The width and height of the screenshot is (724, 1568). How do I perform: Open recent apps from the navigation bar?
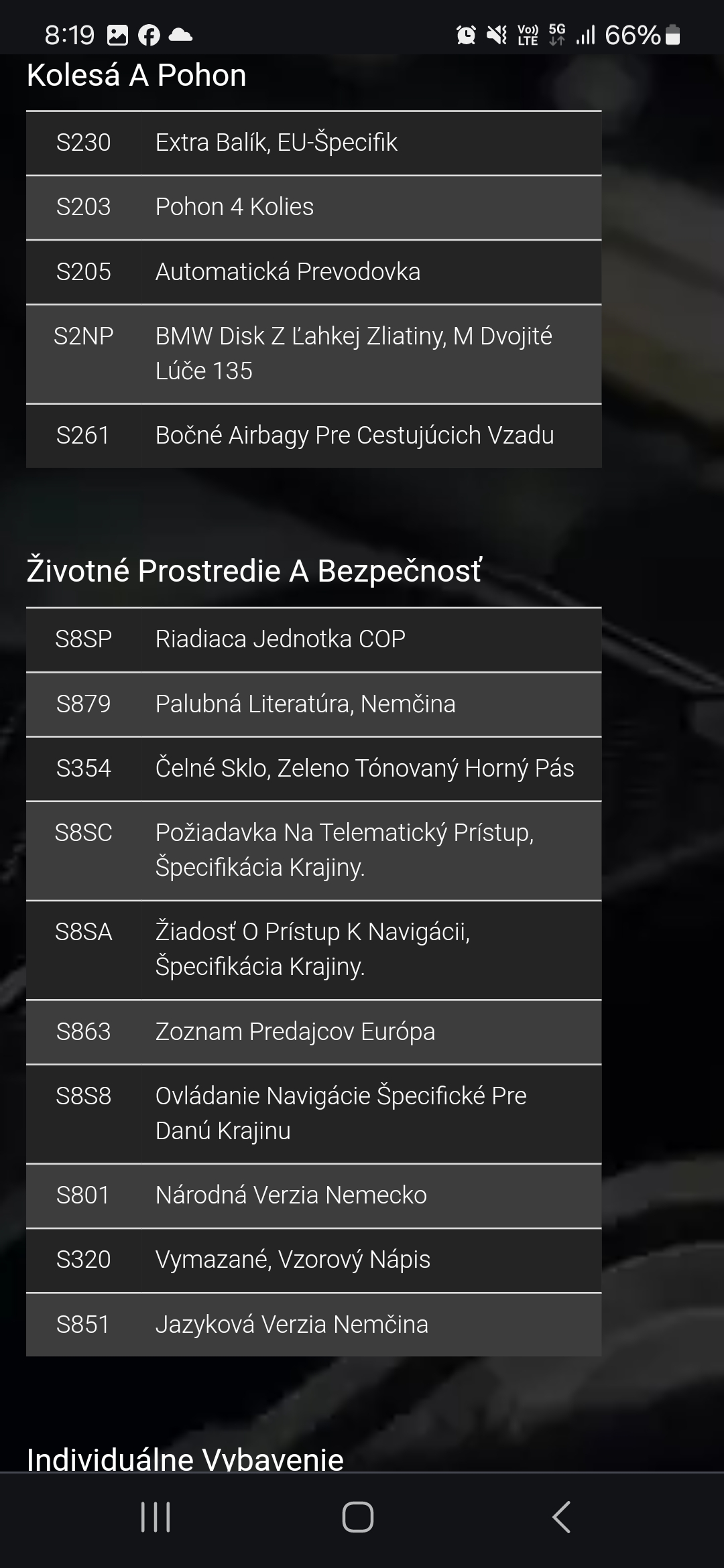coord(156,1517)
